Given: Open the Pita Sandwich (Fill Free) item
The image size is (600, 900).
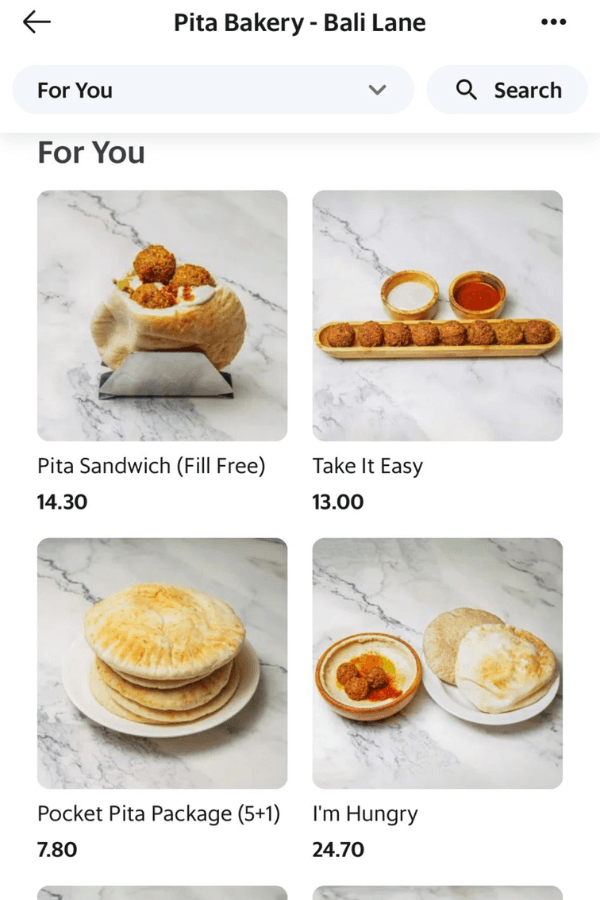Looking at the screenshot, I should point(162,316).
